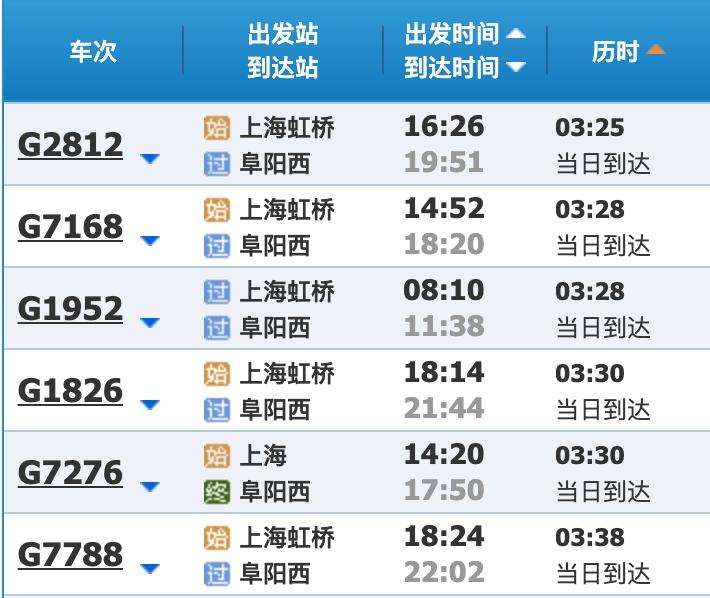
Task: Expand stops dropdown for G7276
Action: click(150, 487)
